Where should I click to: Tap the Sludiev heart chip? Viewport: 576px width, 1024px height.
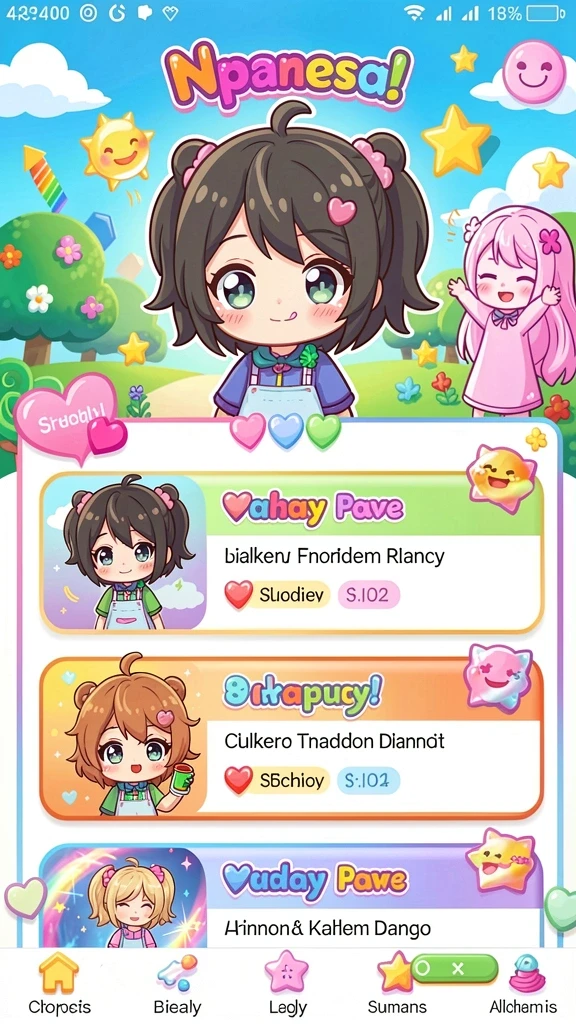277,595
